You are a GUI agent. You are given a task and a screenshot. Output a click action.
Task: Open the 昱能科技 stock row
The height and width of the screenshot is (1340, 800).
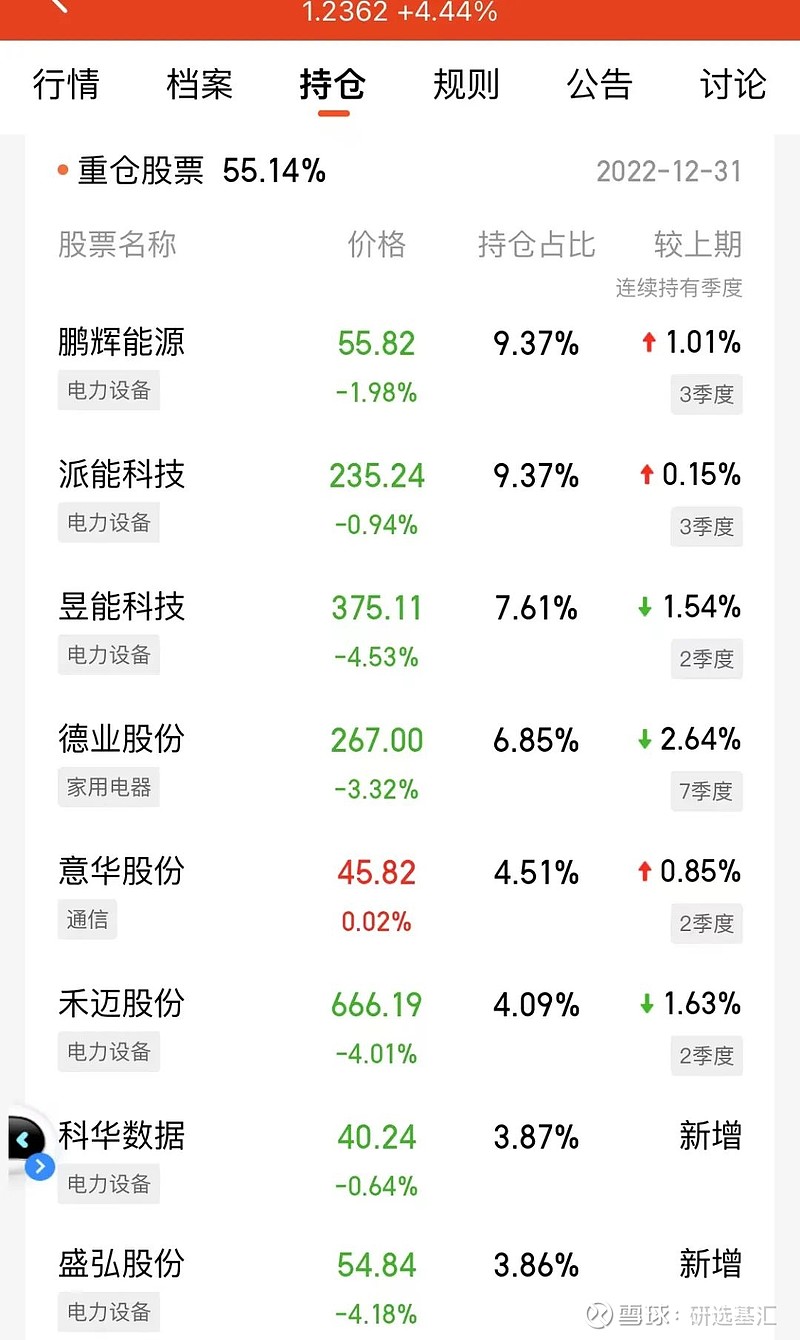[x=400, y=630]
